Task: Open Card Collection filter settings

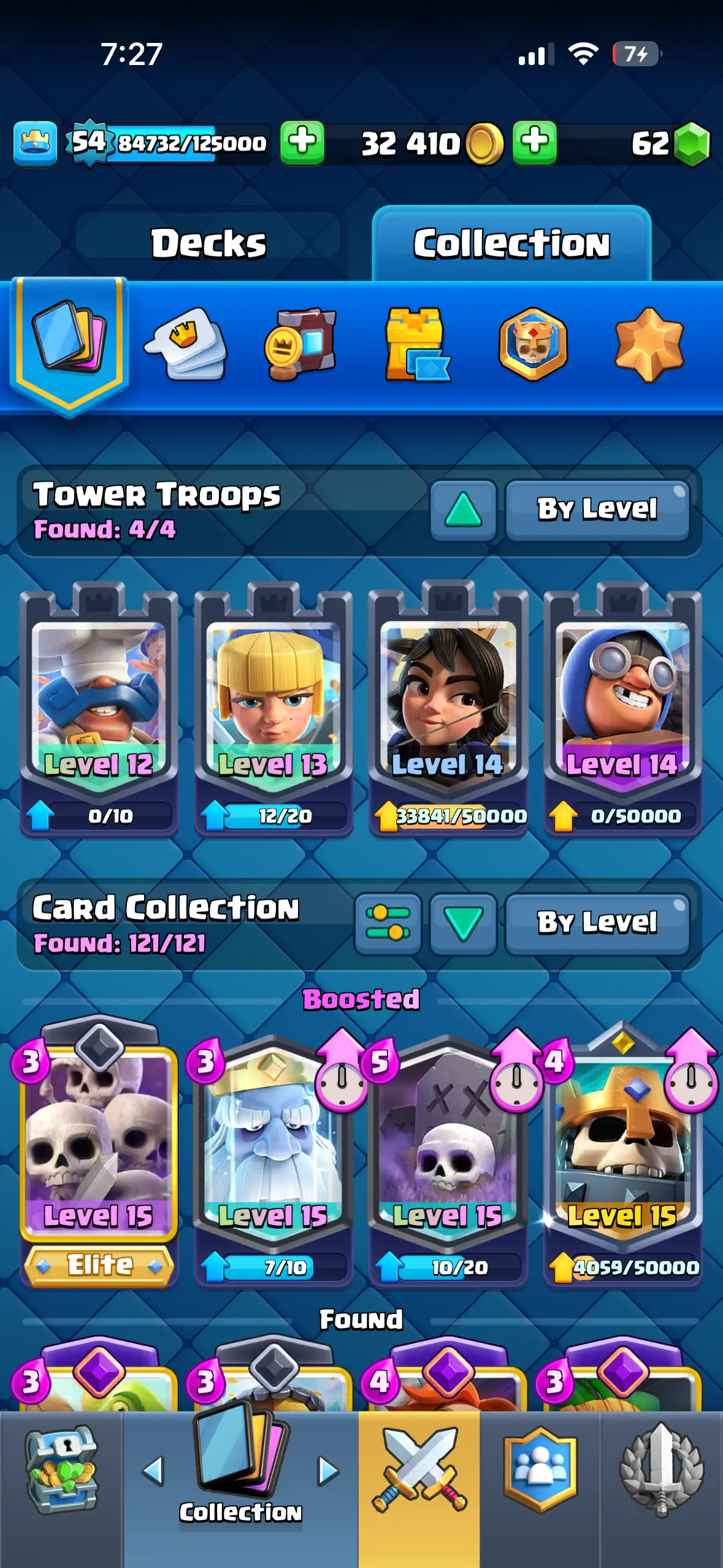Action: [388, 923]
